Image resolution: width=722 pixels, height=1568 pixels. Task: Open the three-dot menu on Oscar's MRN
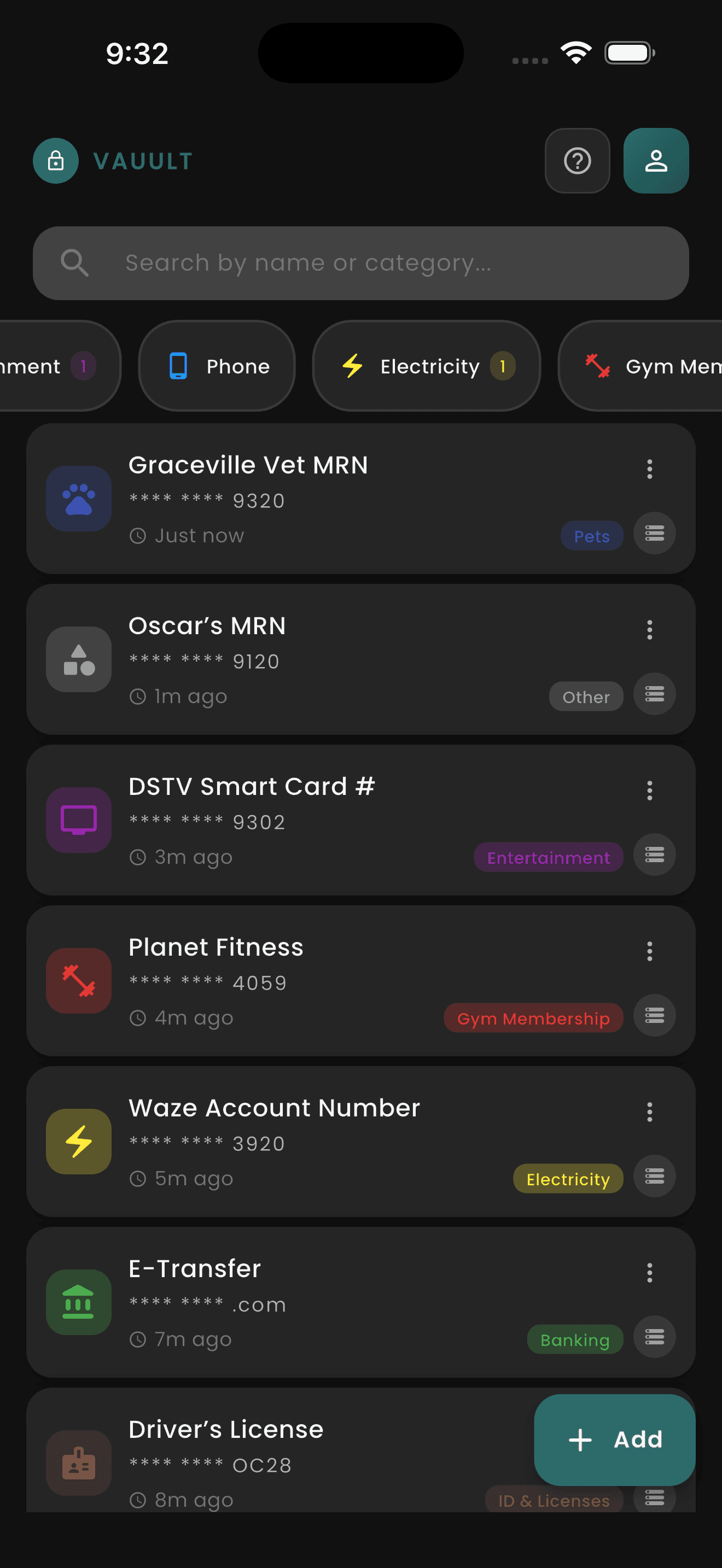pos(650,630)
